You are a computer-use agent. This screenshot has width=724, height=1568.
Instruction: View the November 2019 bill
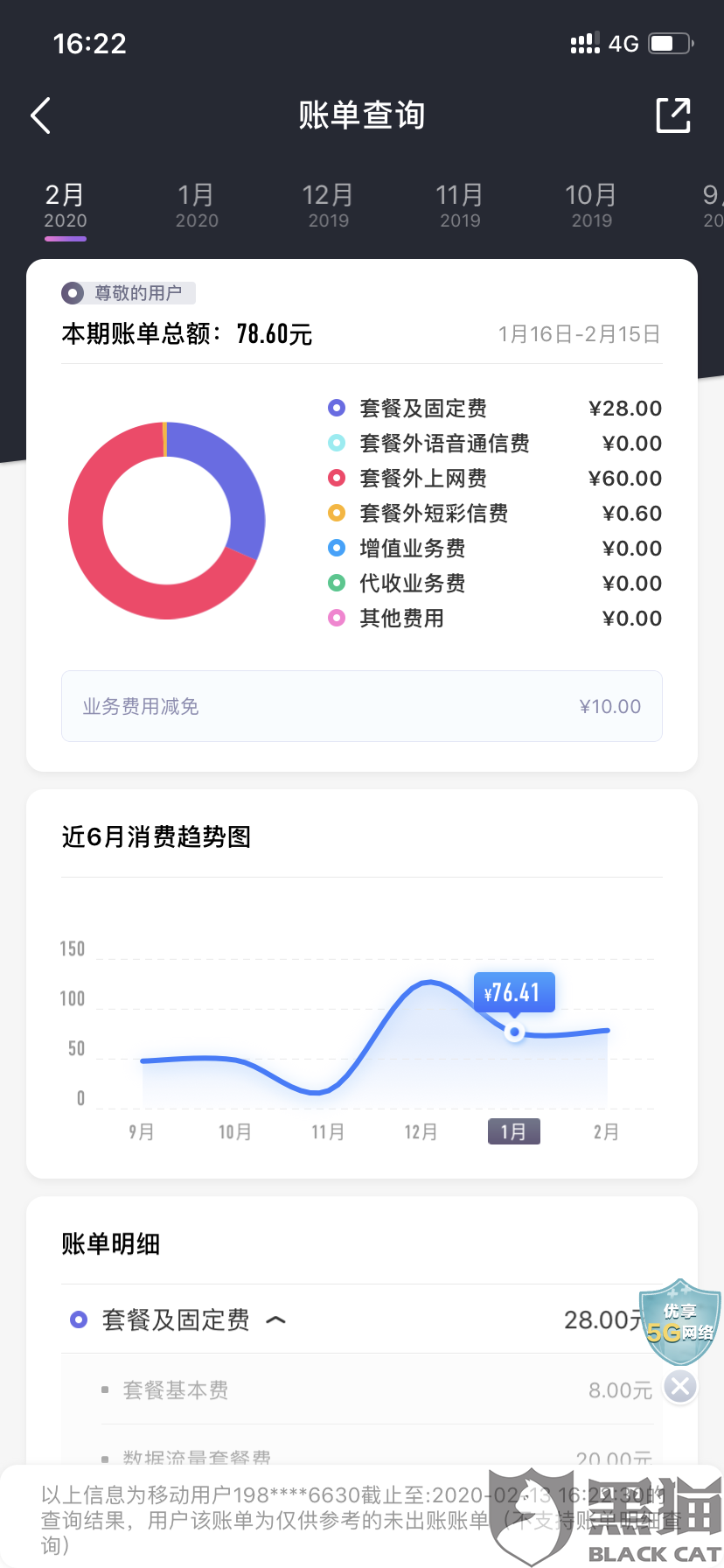point(460,206)
